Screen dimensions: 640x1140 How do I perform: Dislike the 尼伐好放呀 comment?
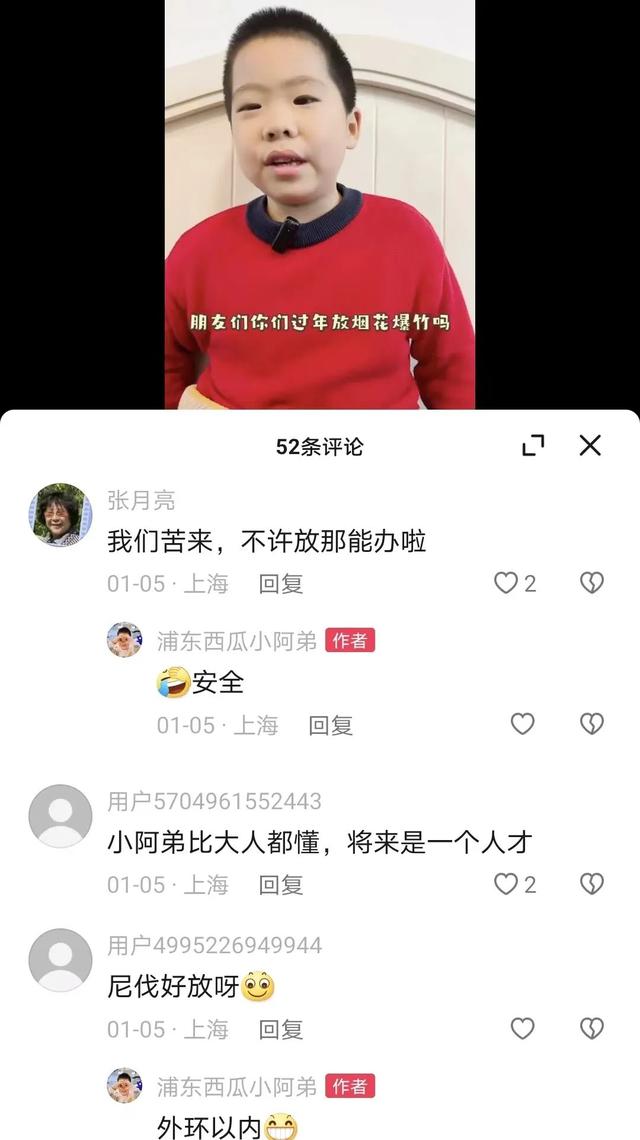click(x=592, y=1028)
